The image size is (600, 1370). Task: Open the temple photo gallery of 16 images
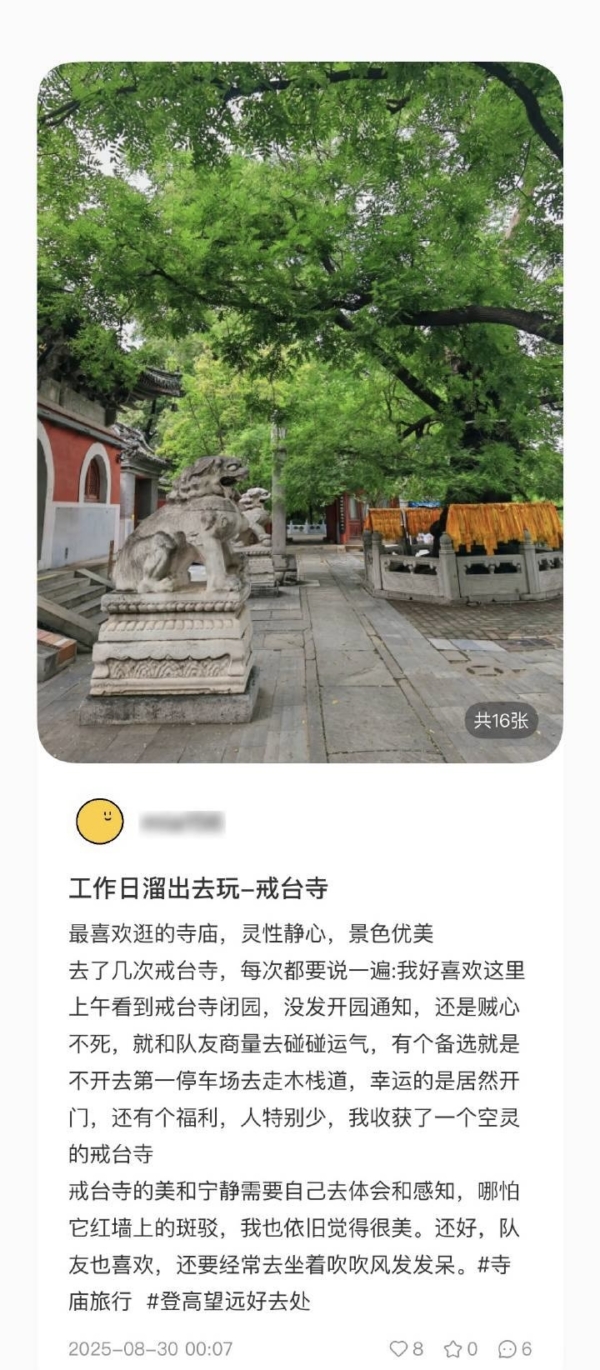coord(300,412)
